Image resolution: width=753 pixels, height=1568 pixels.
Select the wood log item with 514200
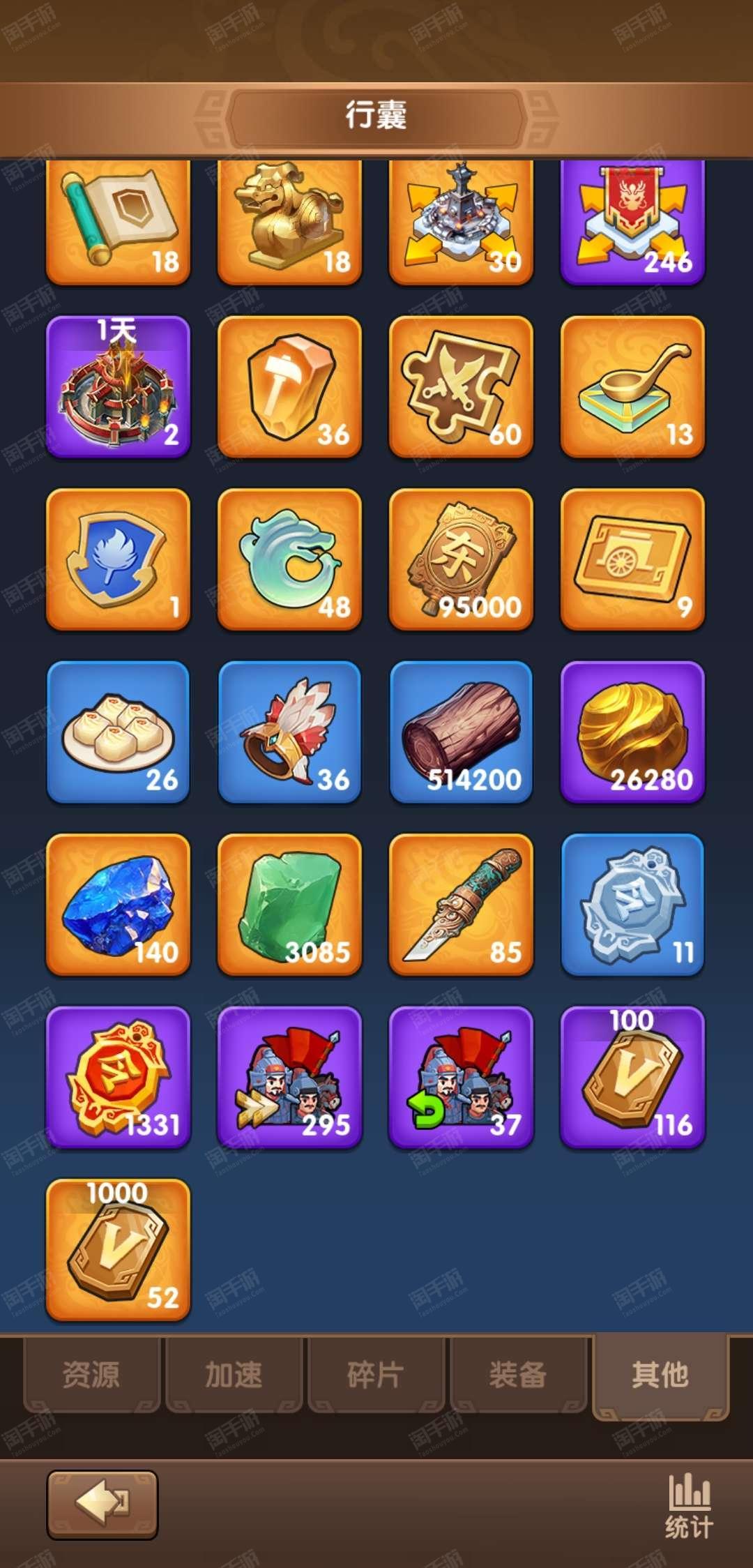pyautogui.click(x=461, y=732)
